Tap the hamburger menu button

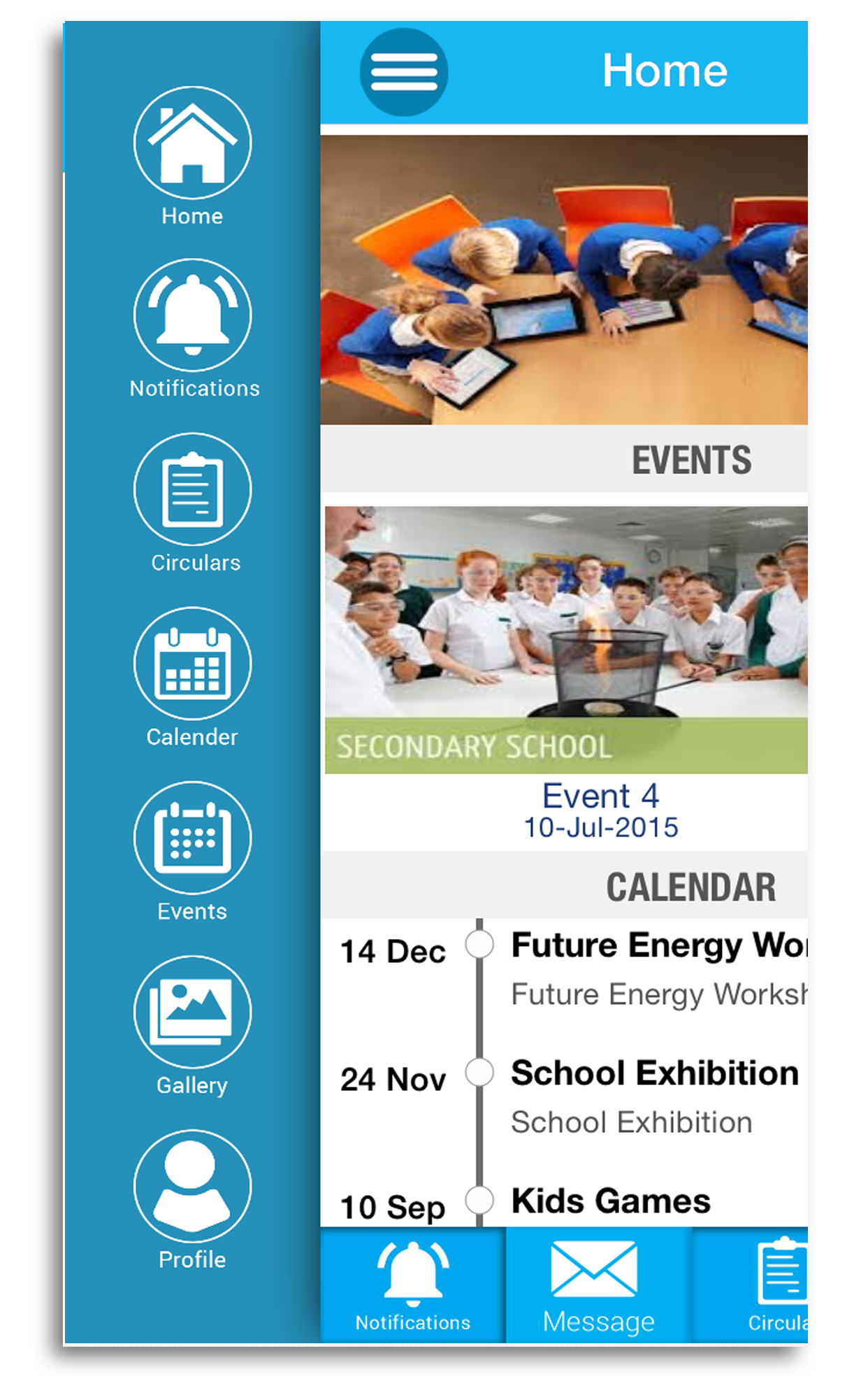[x=403, y=73]
